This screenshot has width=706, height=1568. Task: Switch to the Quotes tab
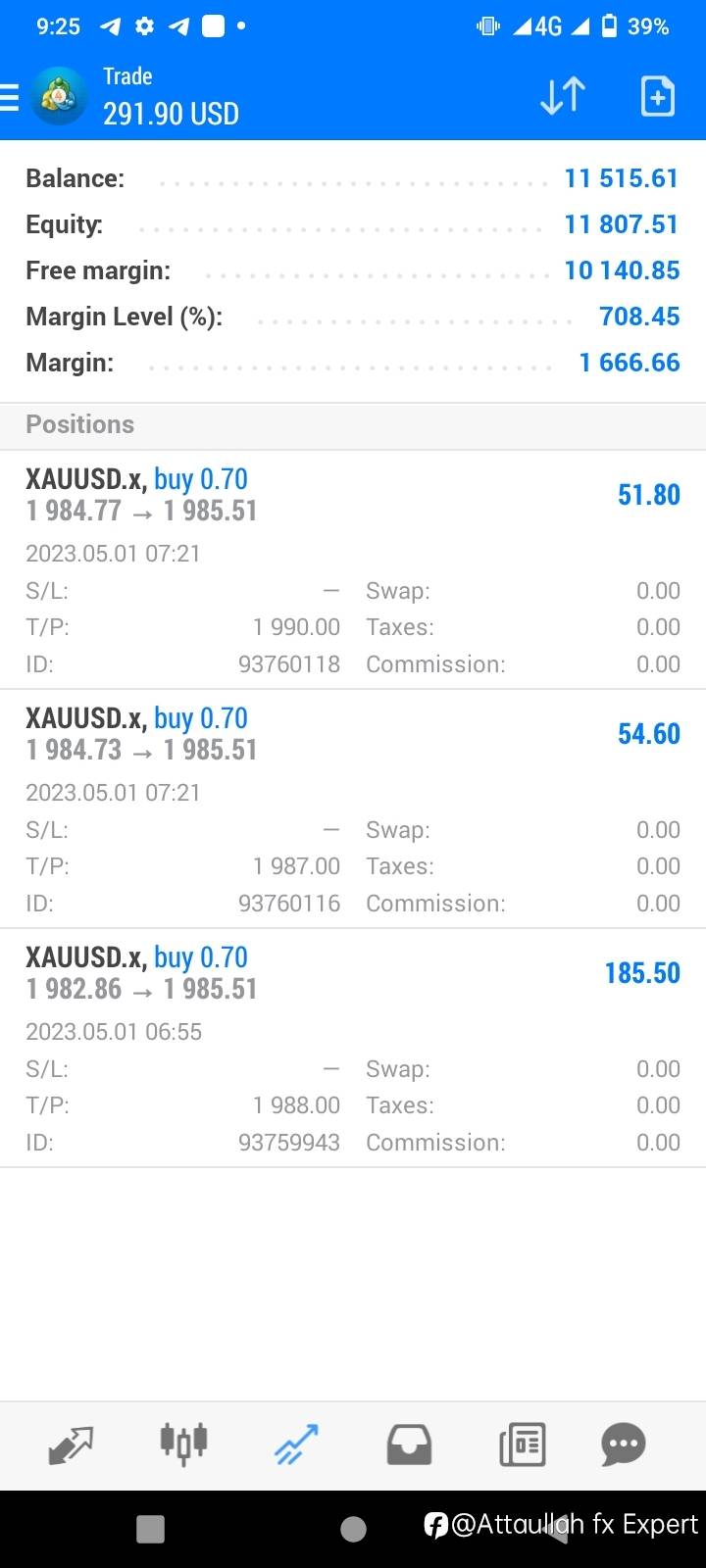click(71, 1445)
